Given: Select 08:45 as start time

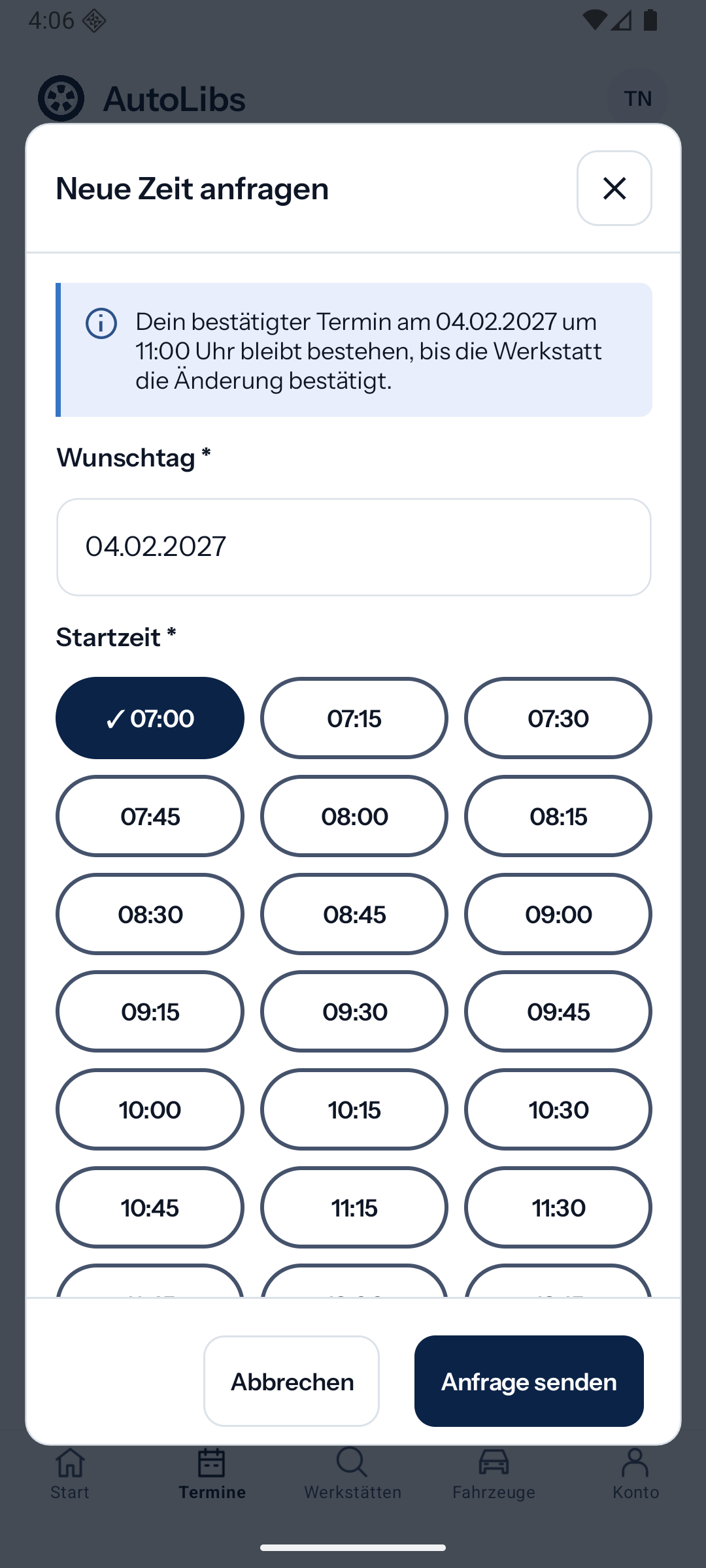Looking at the screenshot, I should (354, 914).
